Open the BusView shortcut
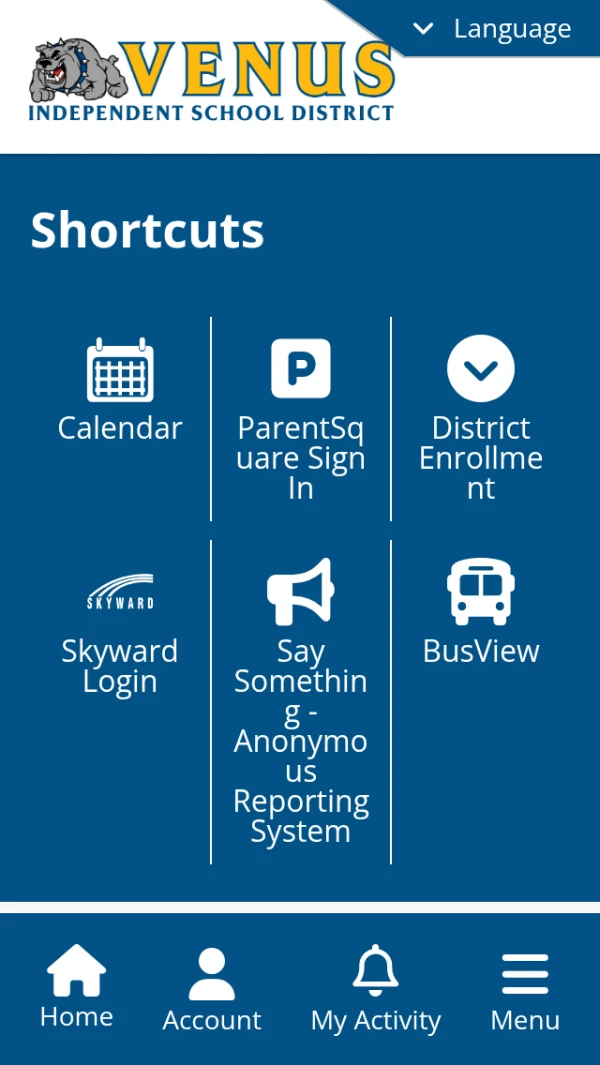The height and width of the screenshot is (1065, 600). pyautogui.click(x=481, y=612)
